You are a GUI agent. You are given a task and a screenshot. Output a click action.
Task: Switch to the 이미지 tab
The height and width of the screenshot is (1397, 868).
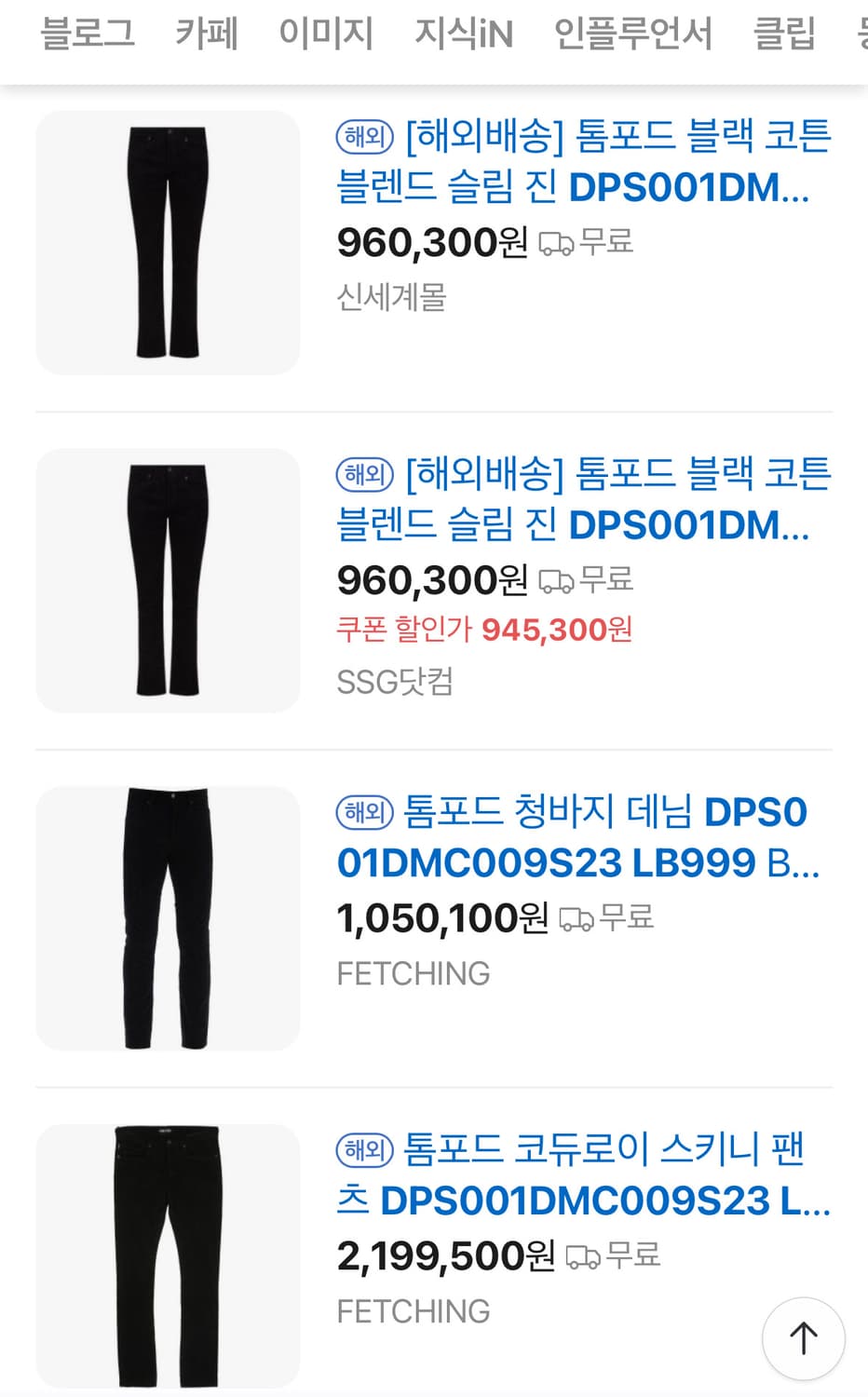tap(328, 34)
